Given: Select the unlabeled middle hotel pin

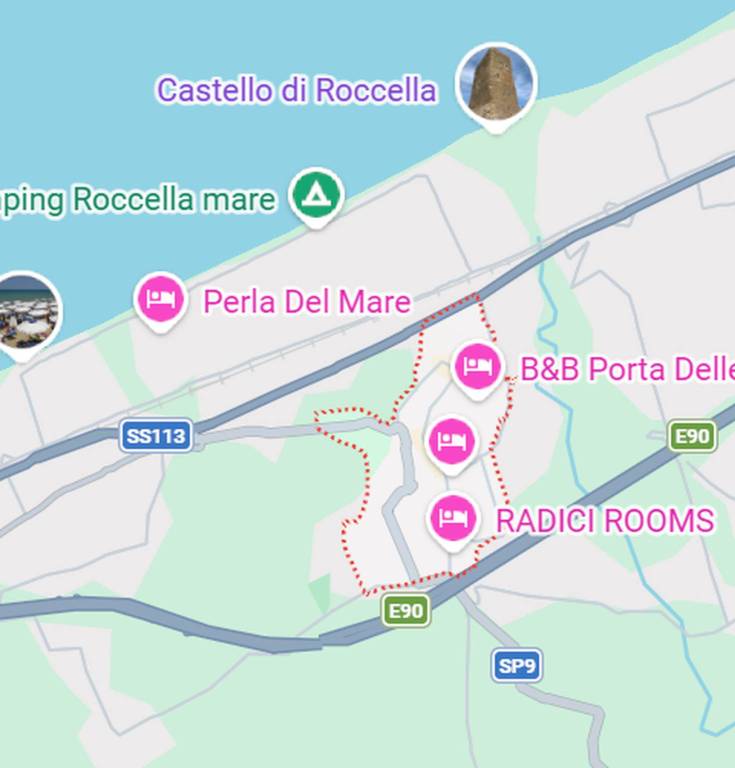Looking at the screenshot, I should point(452,439).
